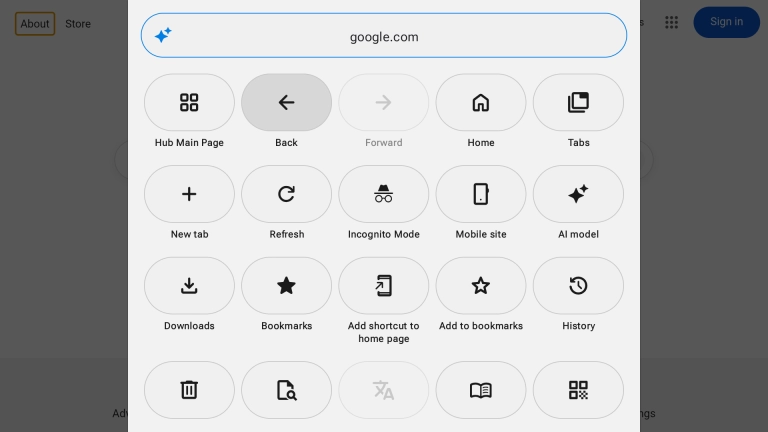Open the Bookmarks list

[286, 286]
